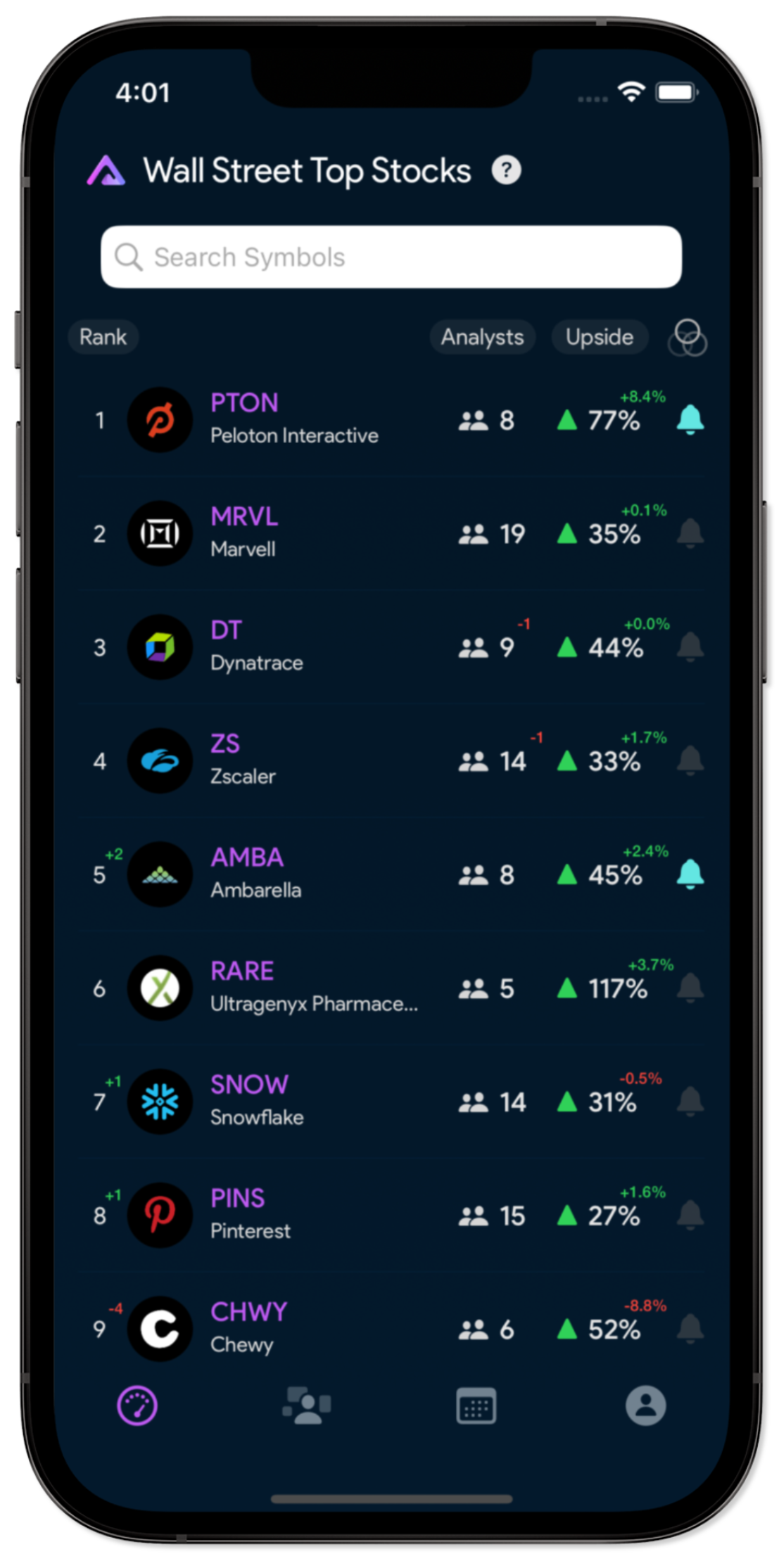Enable the alert bell for MRVL

[690, 533]
